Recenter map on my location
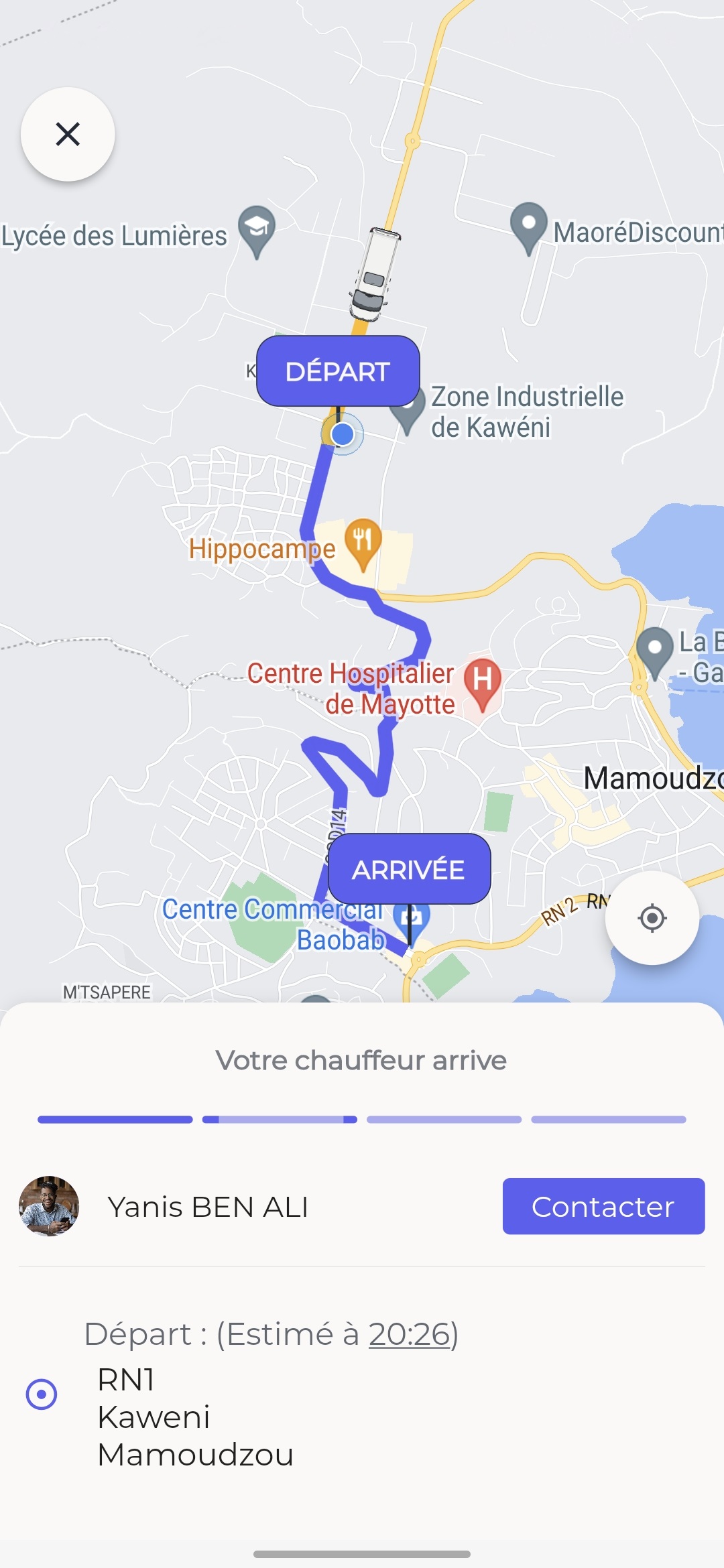This screenshot has width=724, height=1568. point(652,918)
